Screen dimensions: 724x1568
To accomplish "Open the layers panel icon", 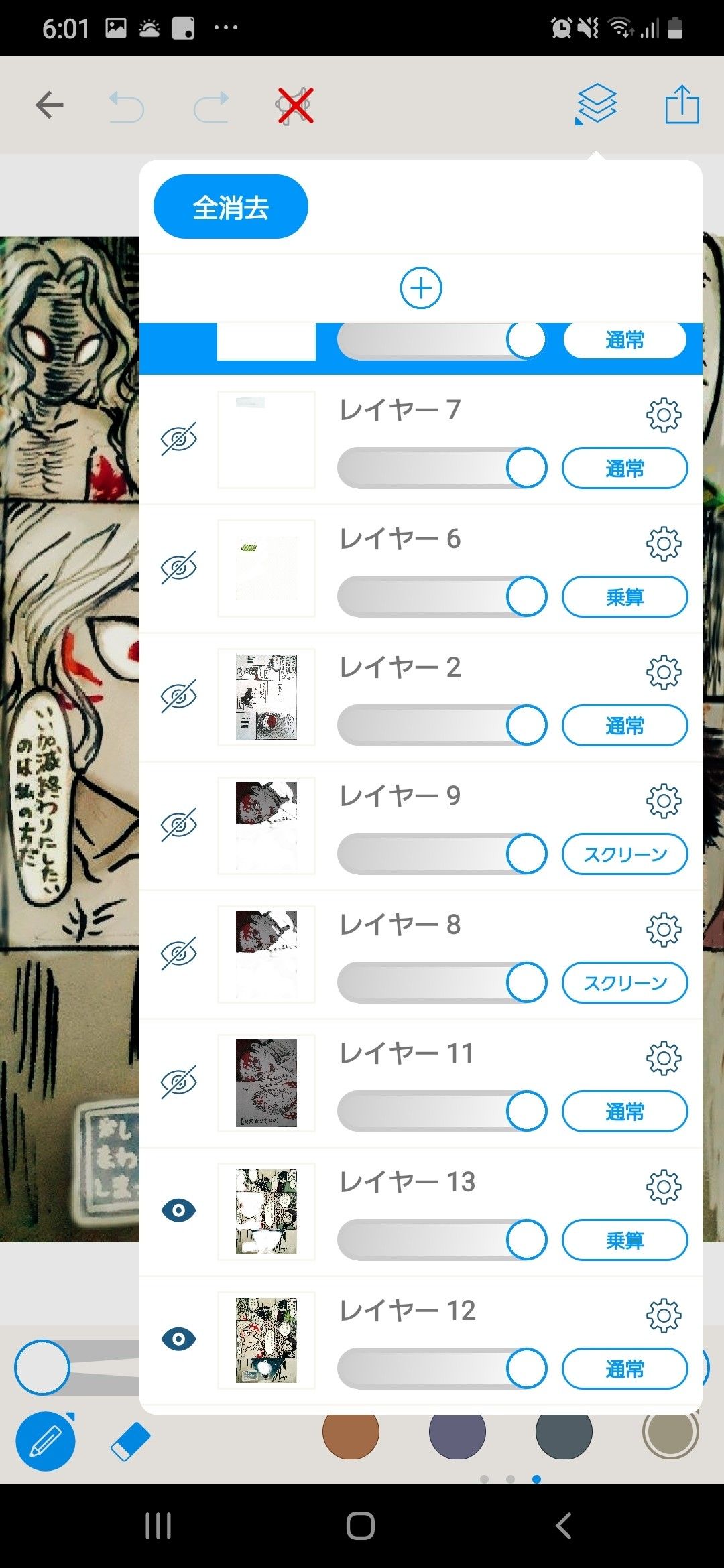I will click(x=596, y=105).
